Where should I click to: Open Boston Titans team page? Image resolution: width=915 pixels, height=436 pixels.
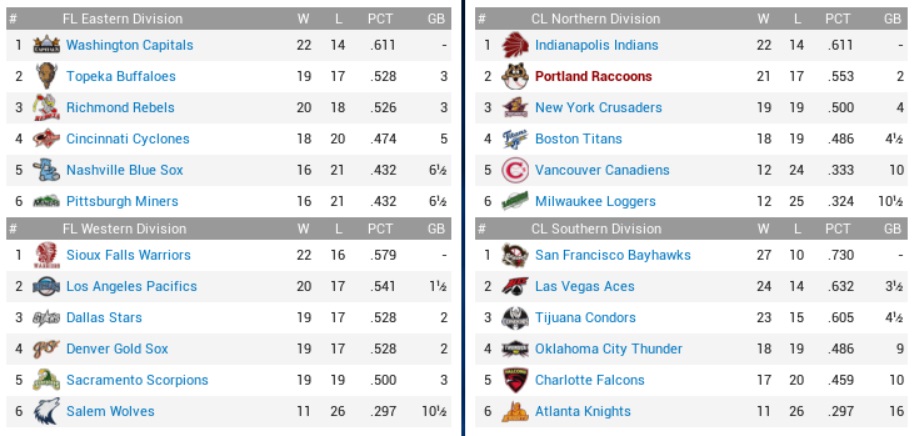click(x=578, y=139)
